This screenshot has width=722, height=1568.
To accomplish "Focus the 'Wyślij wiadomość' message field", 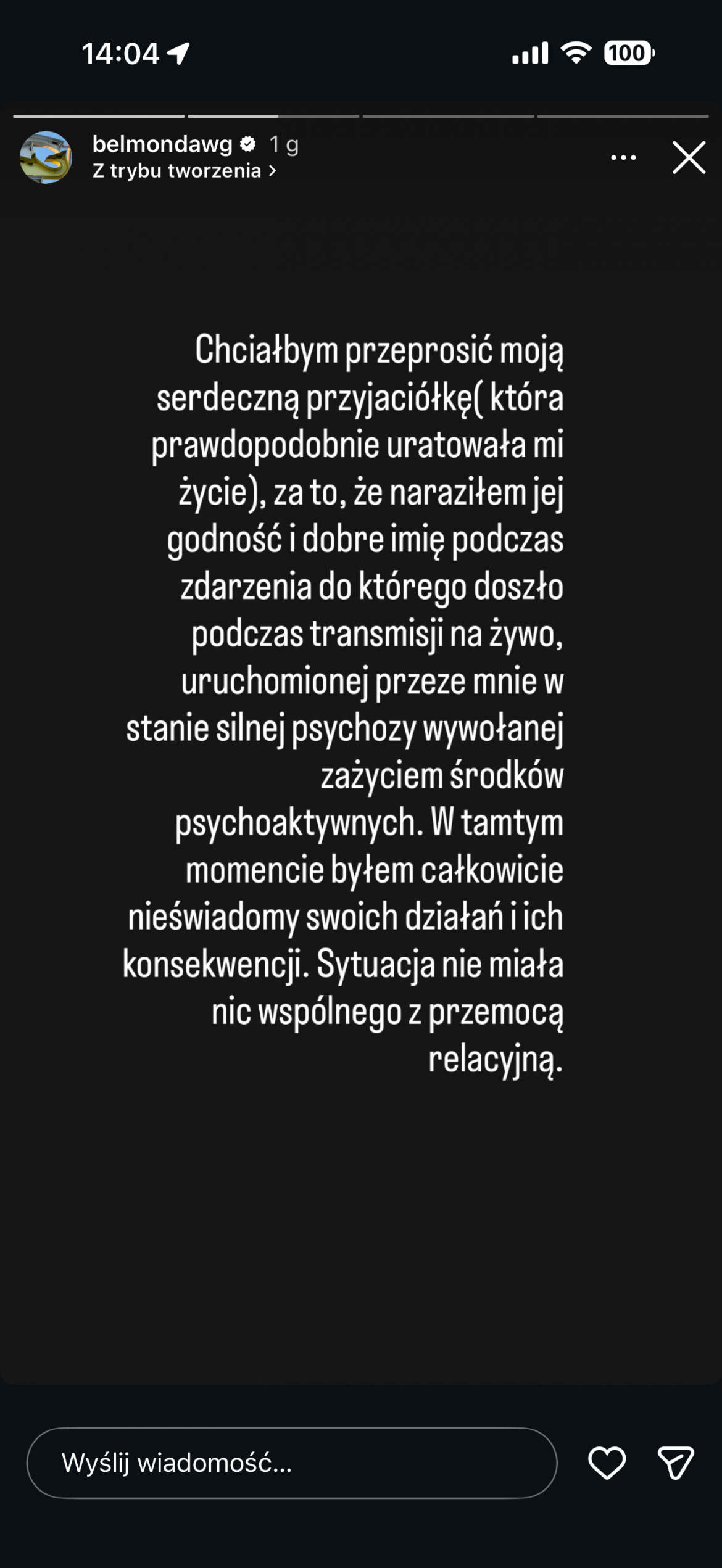I will click(292, 1463).
